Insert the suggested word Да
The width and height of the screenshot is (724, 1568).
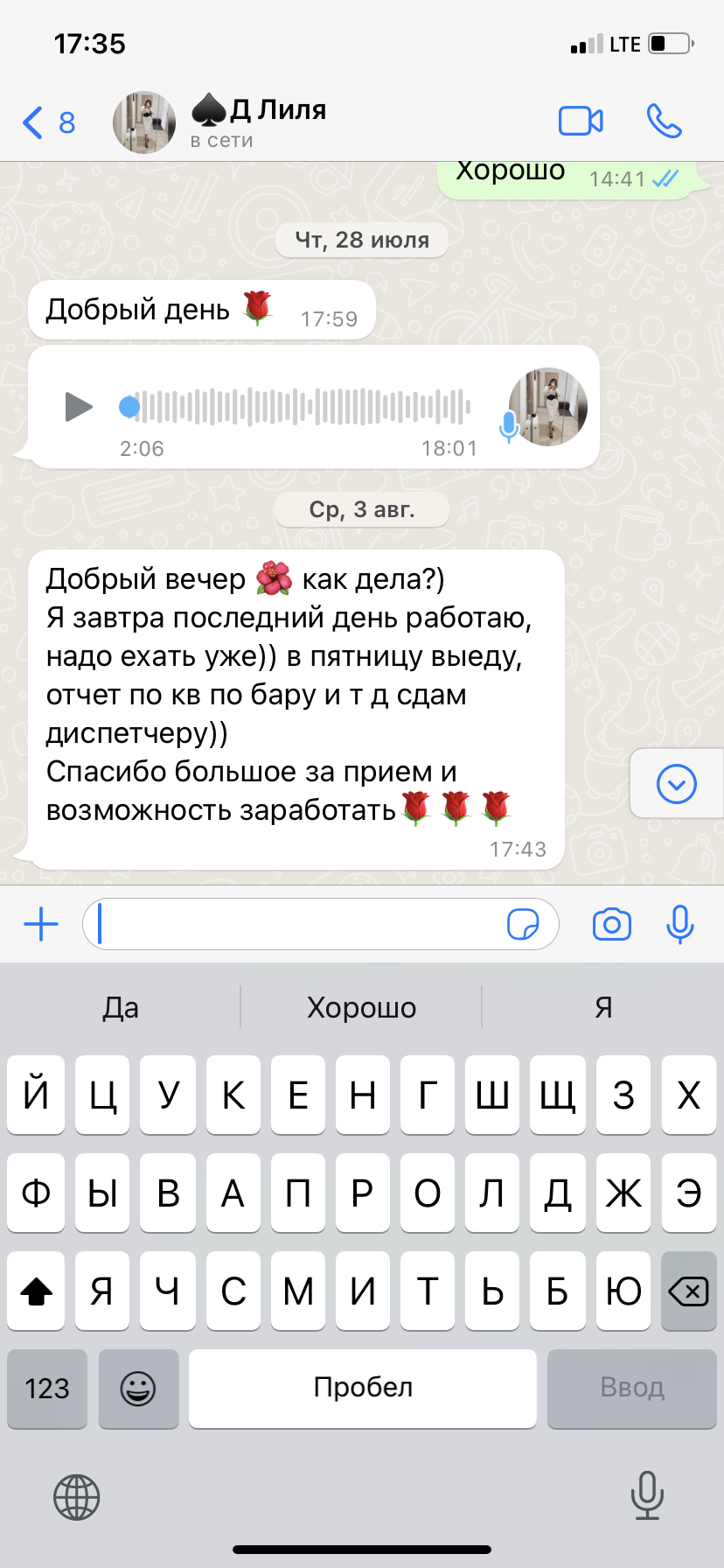(x=121, y=1008)
